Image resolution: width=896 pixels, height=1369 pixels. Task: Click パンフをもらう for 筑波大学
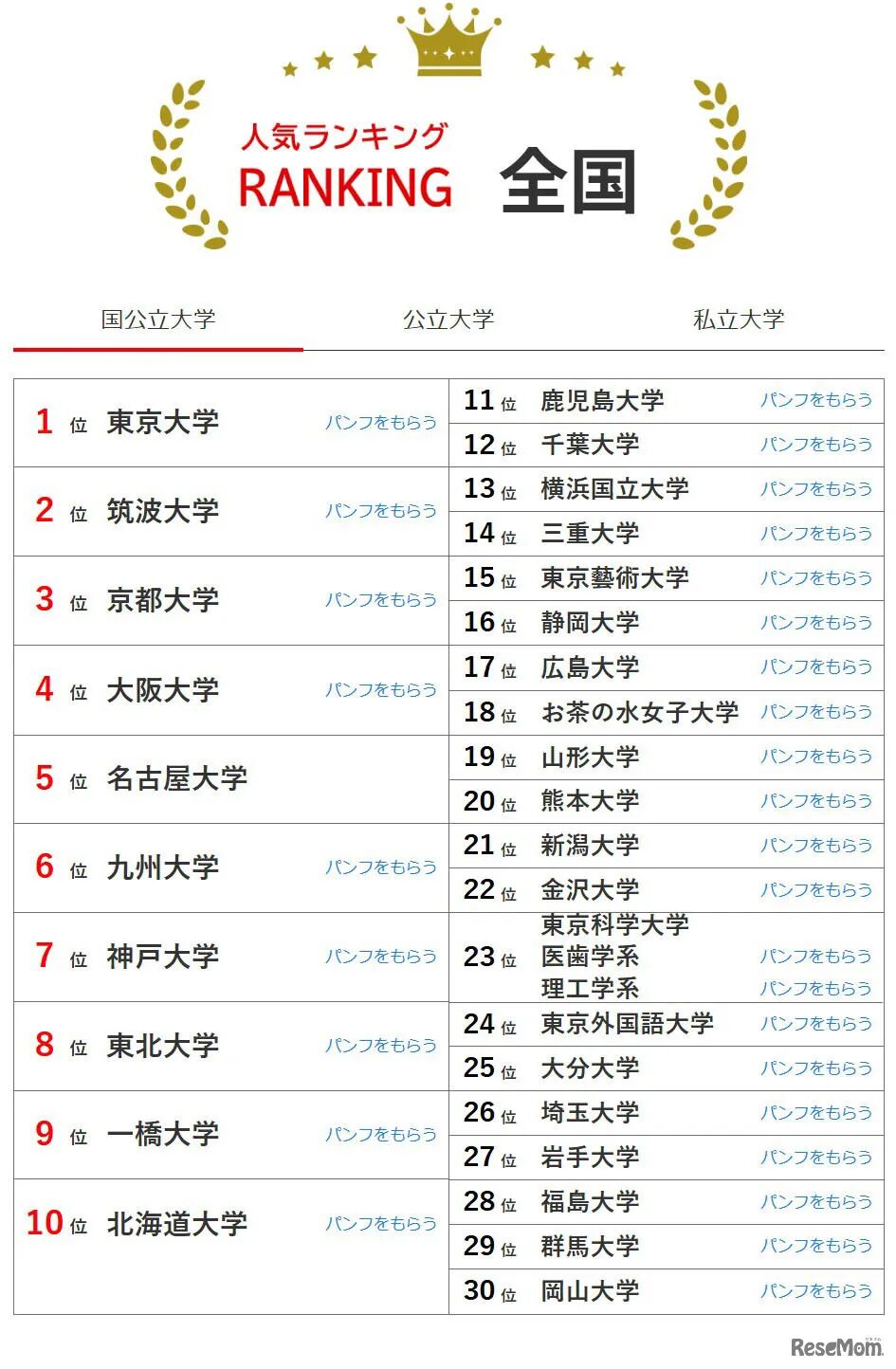tap(379, 511)
